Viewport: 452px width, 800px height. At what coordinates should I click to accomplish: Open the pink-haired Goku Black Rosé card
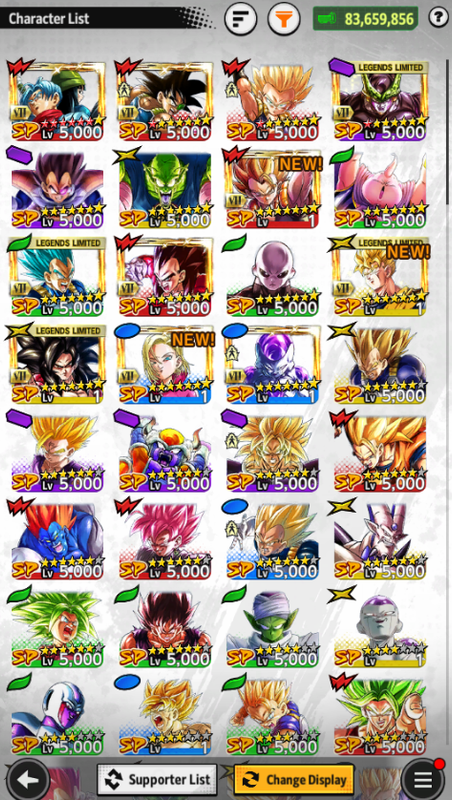(165, 539)
